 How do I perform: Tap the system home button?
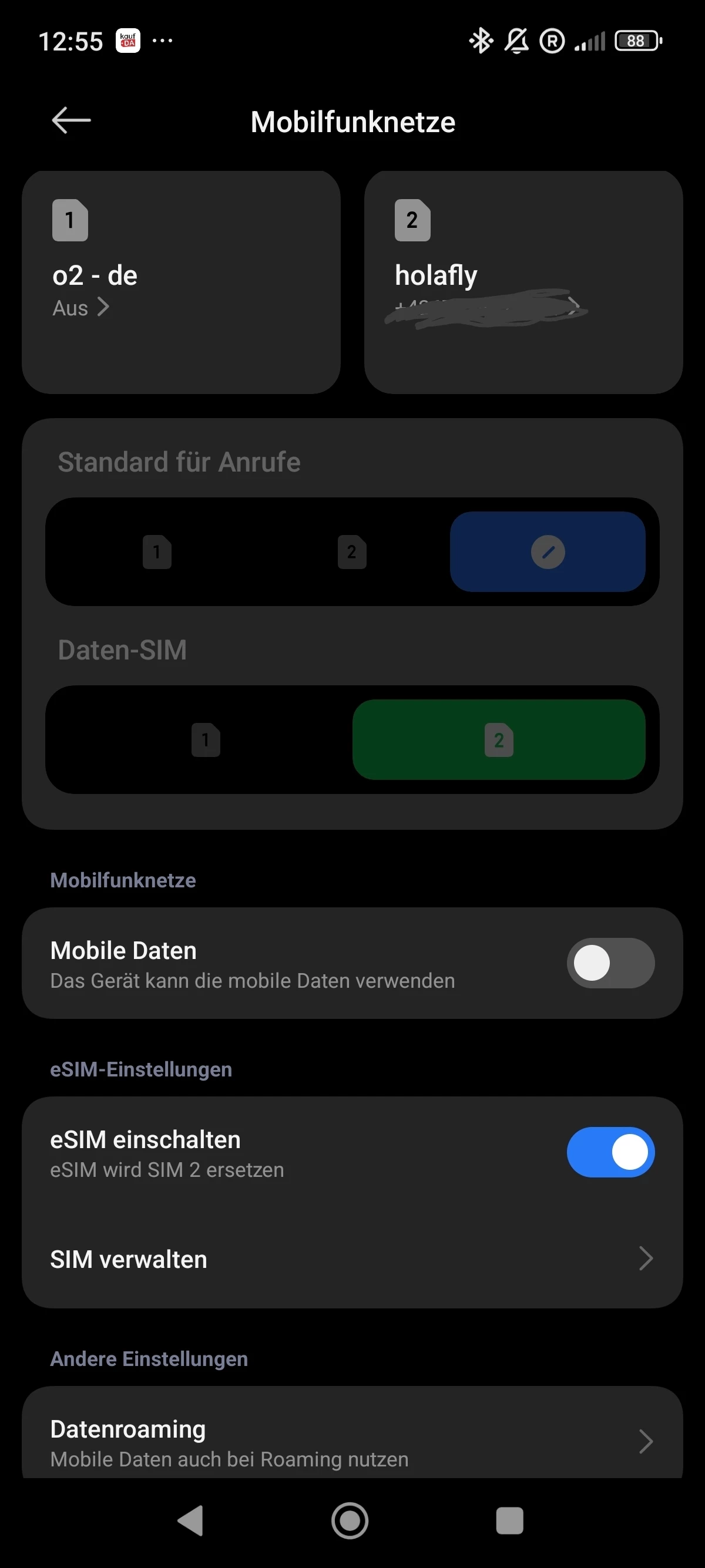click(350, 1520)
